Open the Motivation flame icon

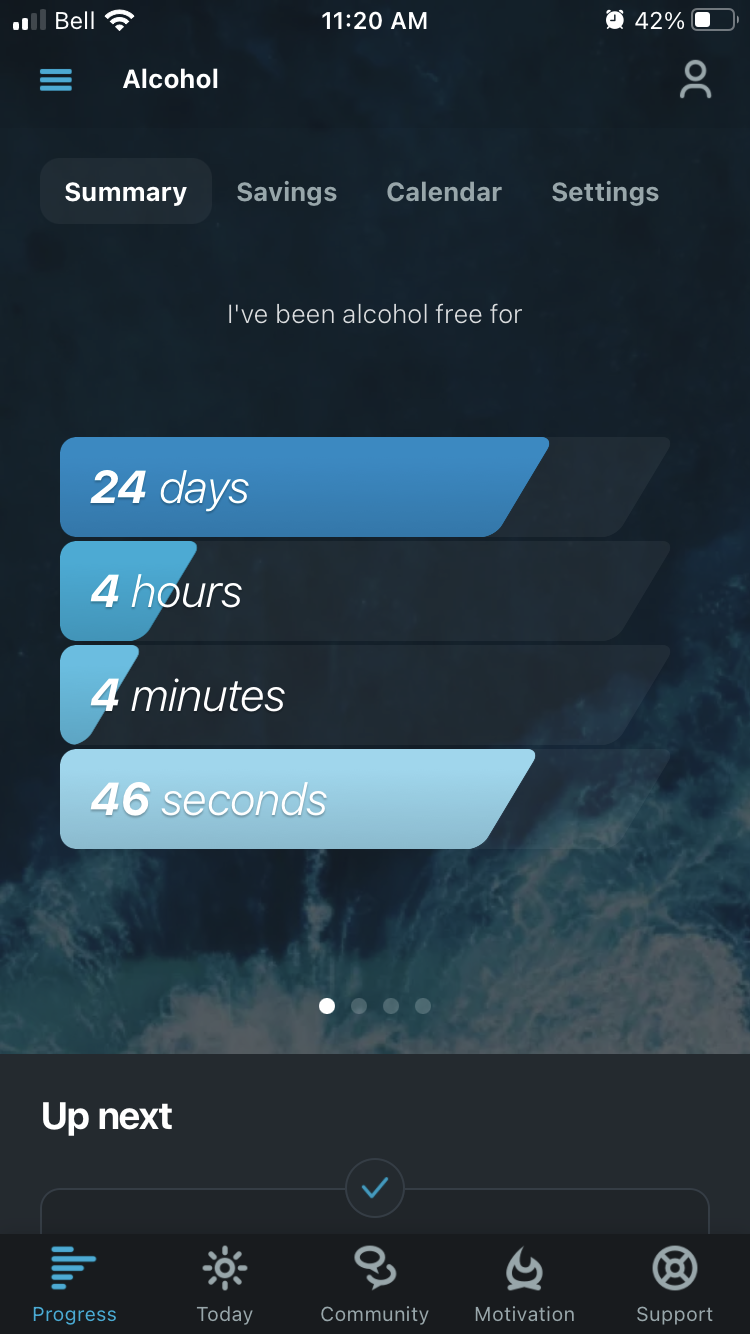524,1268
